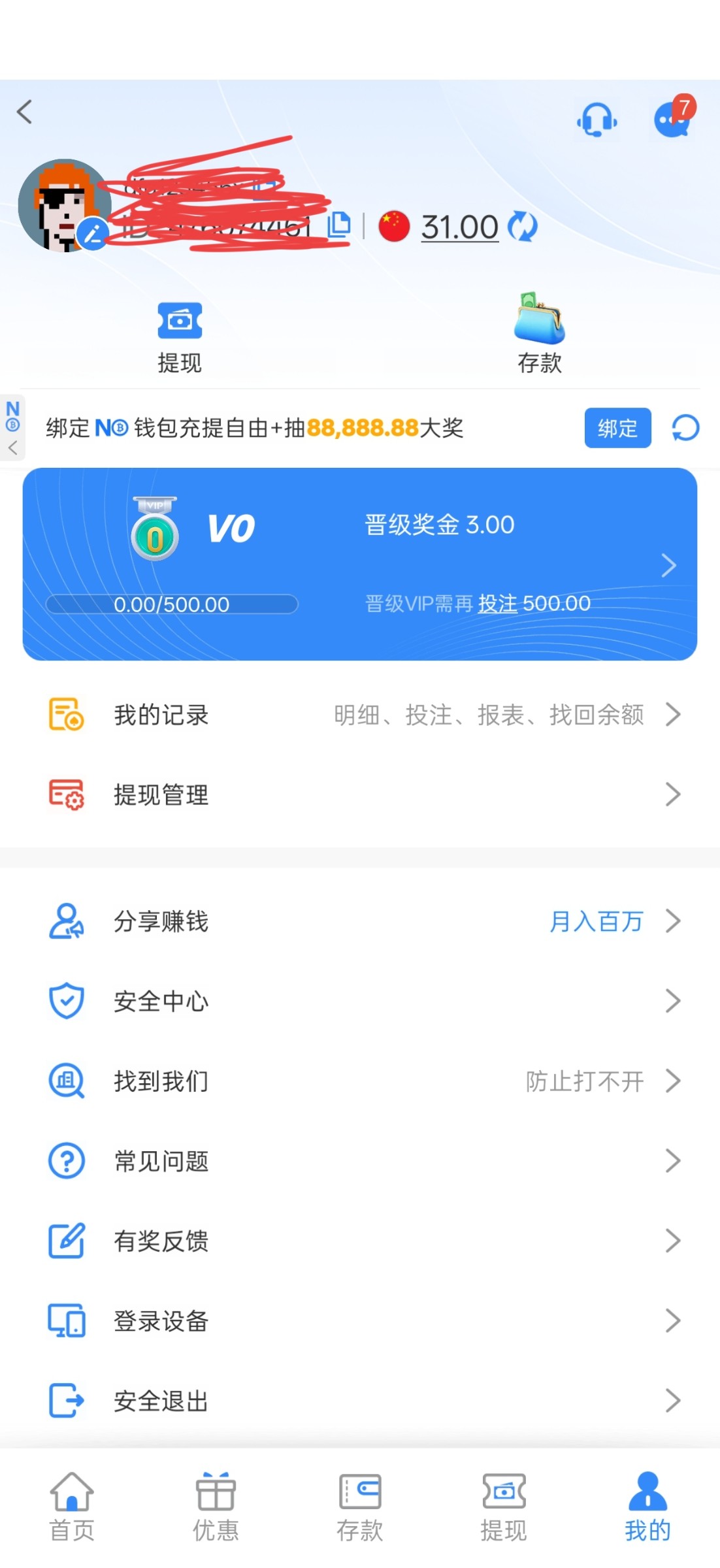
Task: Edit the profile avatar
Action: pos(93,233)
